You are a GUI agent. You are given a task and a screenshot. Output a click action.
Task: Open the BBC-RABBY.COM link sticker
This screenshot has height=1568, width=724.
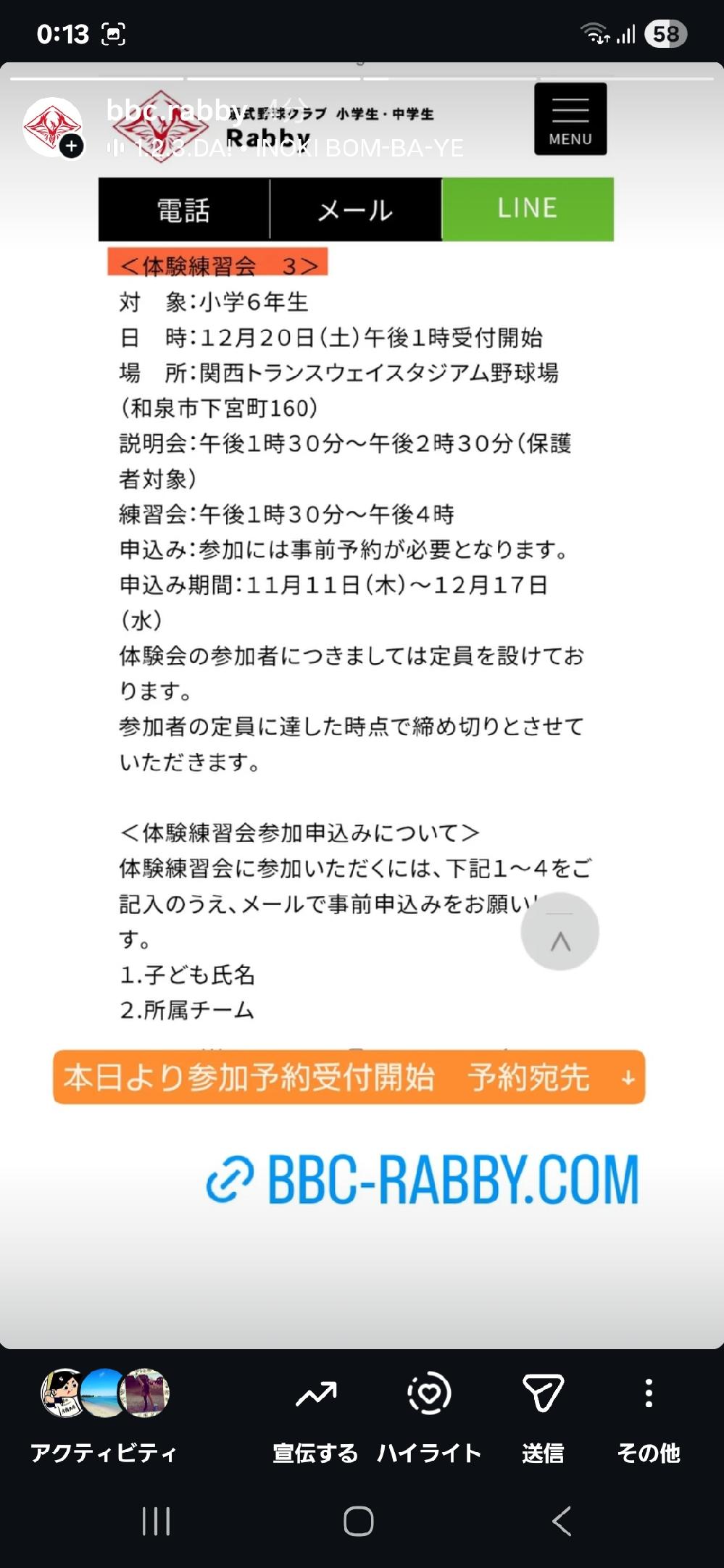[423, 1180]
